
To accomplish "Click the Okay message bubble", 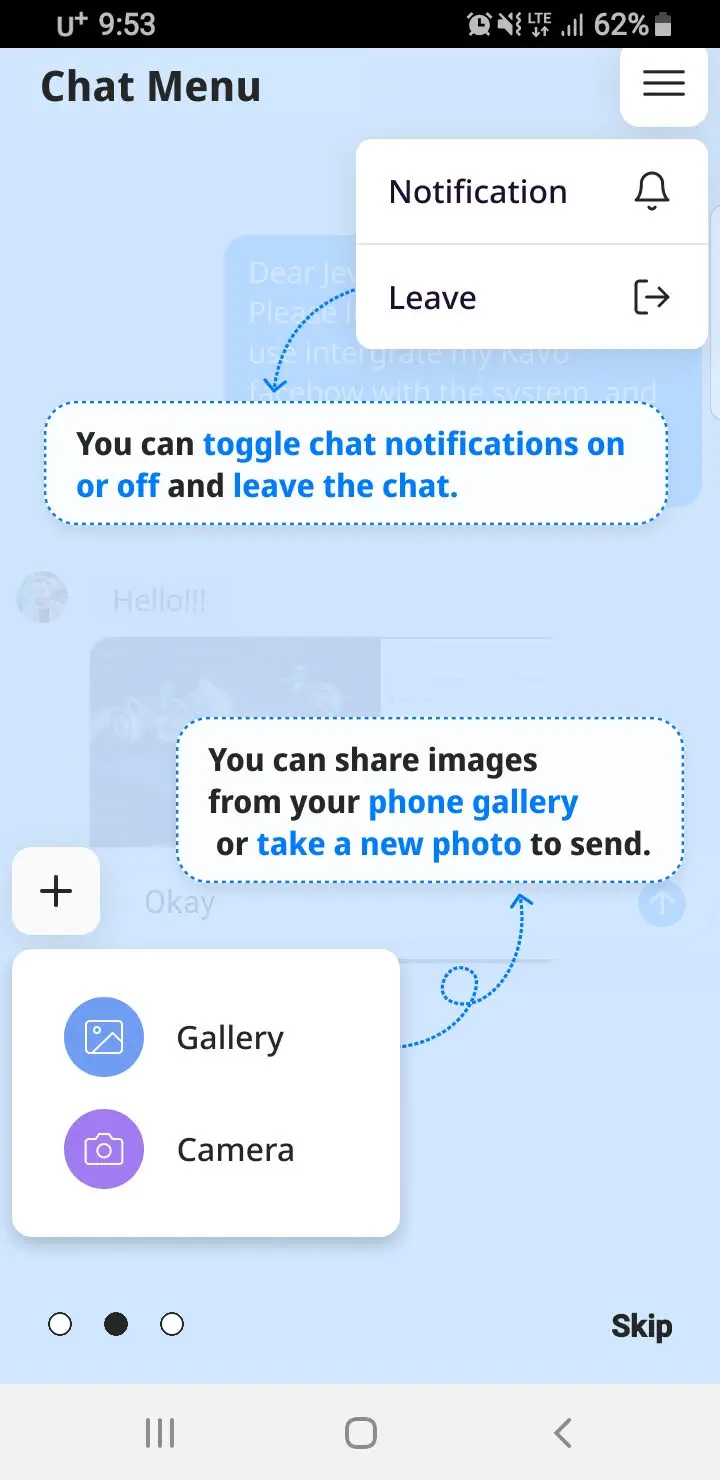I will point(180,901).
